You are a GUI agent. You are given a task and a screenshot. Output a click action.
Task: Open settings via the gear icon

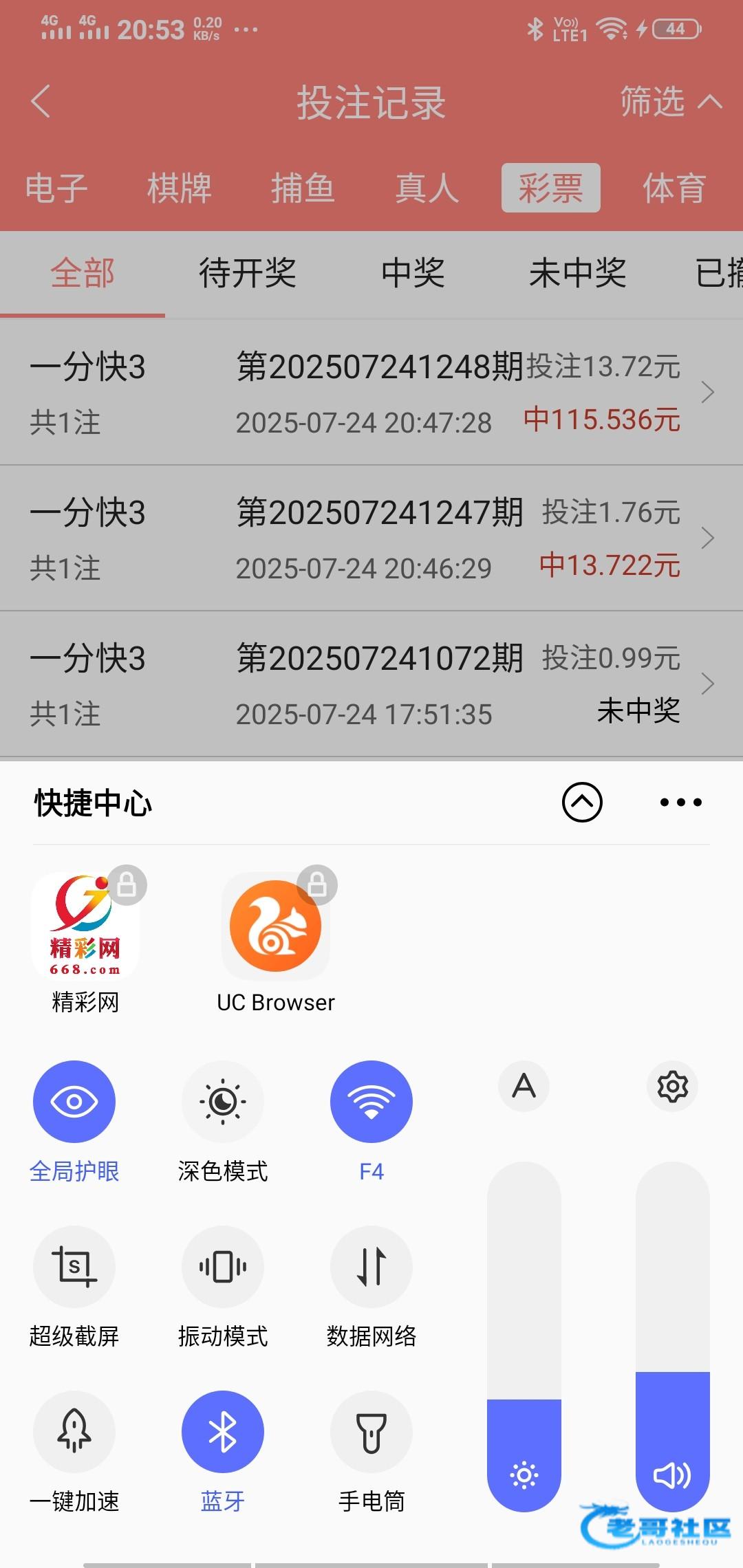click(673, 1087)
